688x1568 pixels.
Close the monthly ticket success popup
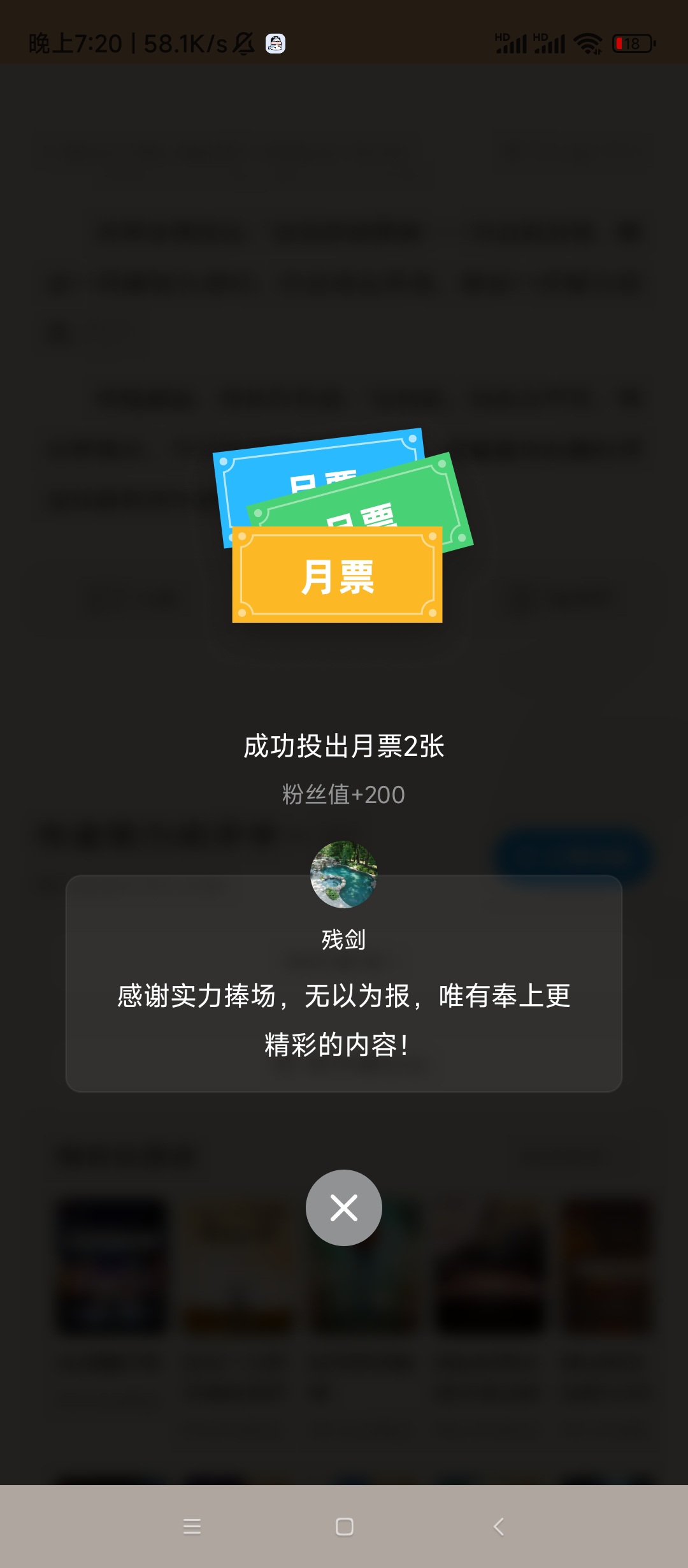coord(343,1207)
